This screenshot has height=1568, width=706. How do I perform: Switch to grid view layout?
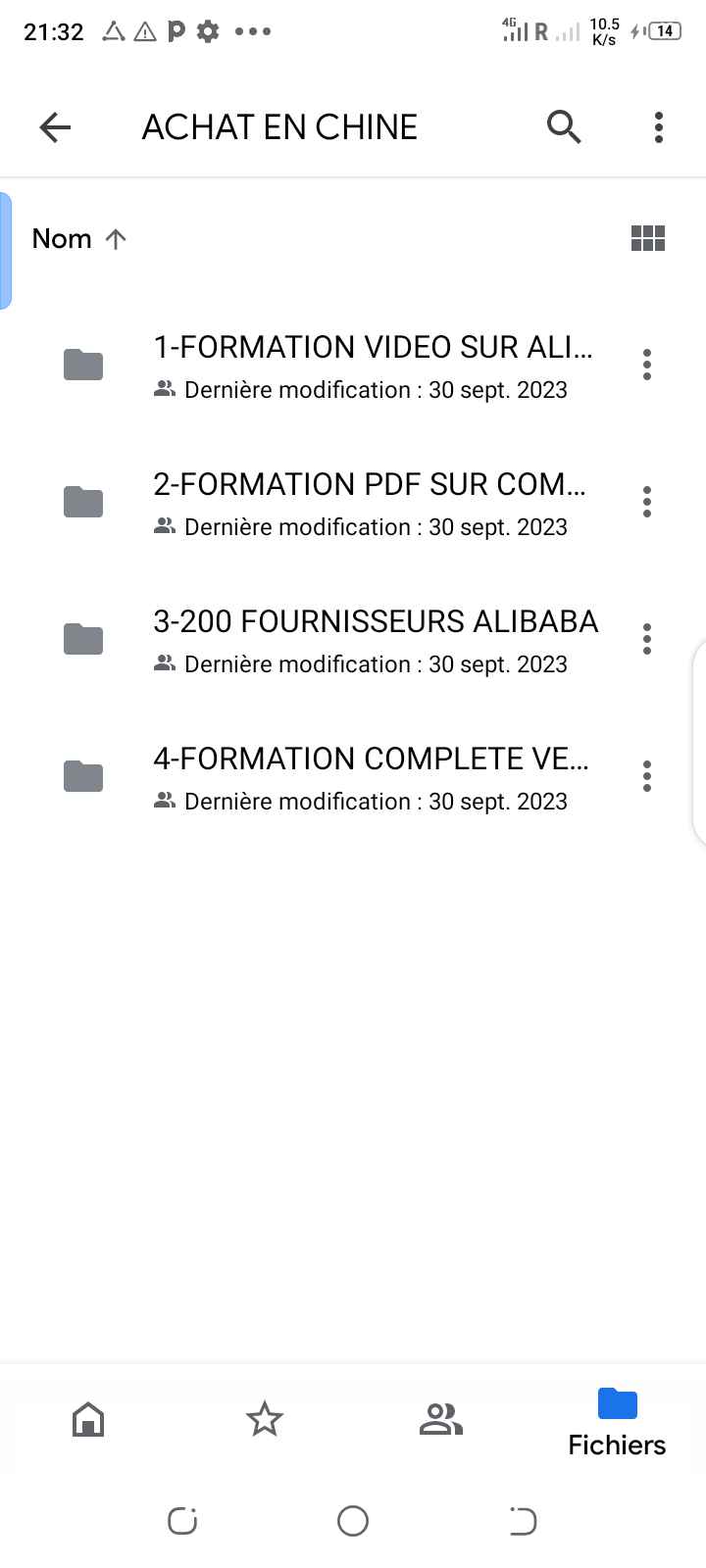[648, 238]
